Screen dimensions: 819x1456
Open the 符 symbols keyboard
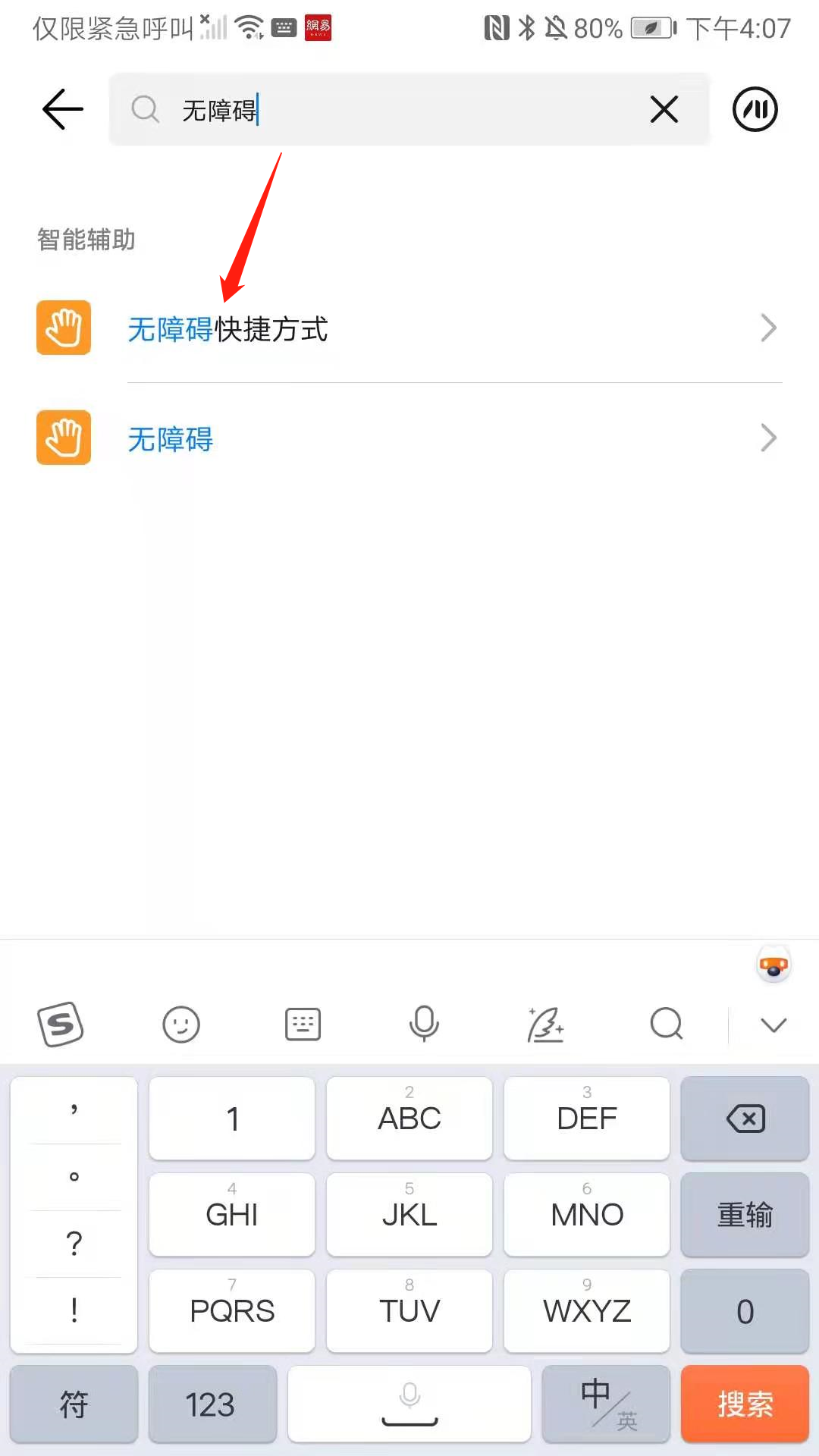pos(74,1404)
